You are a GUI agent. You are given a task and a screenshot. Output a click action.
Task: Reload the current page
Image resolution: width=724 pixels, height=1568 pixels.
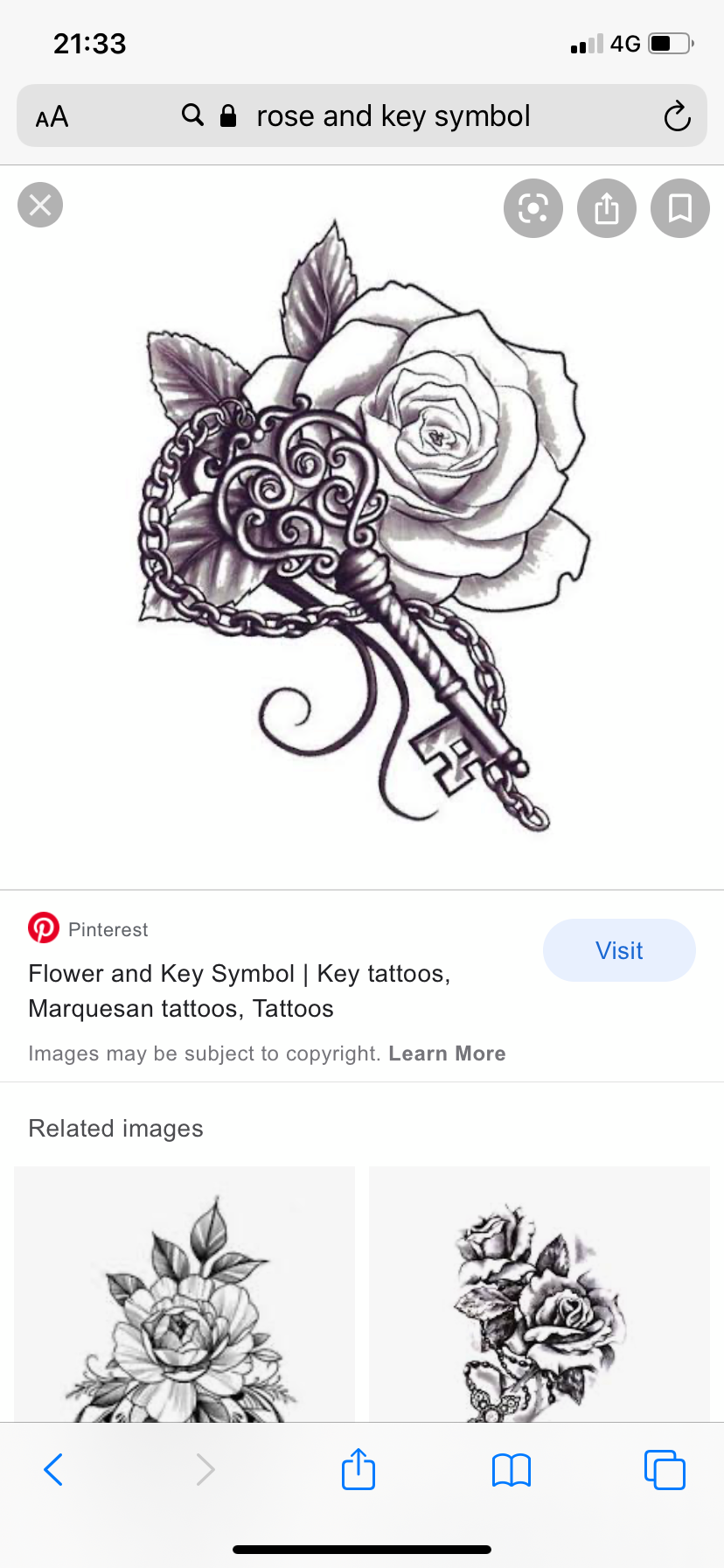(677, 116)
